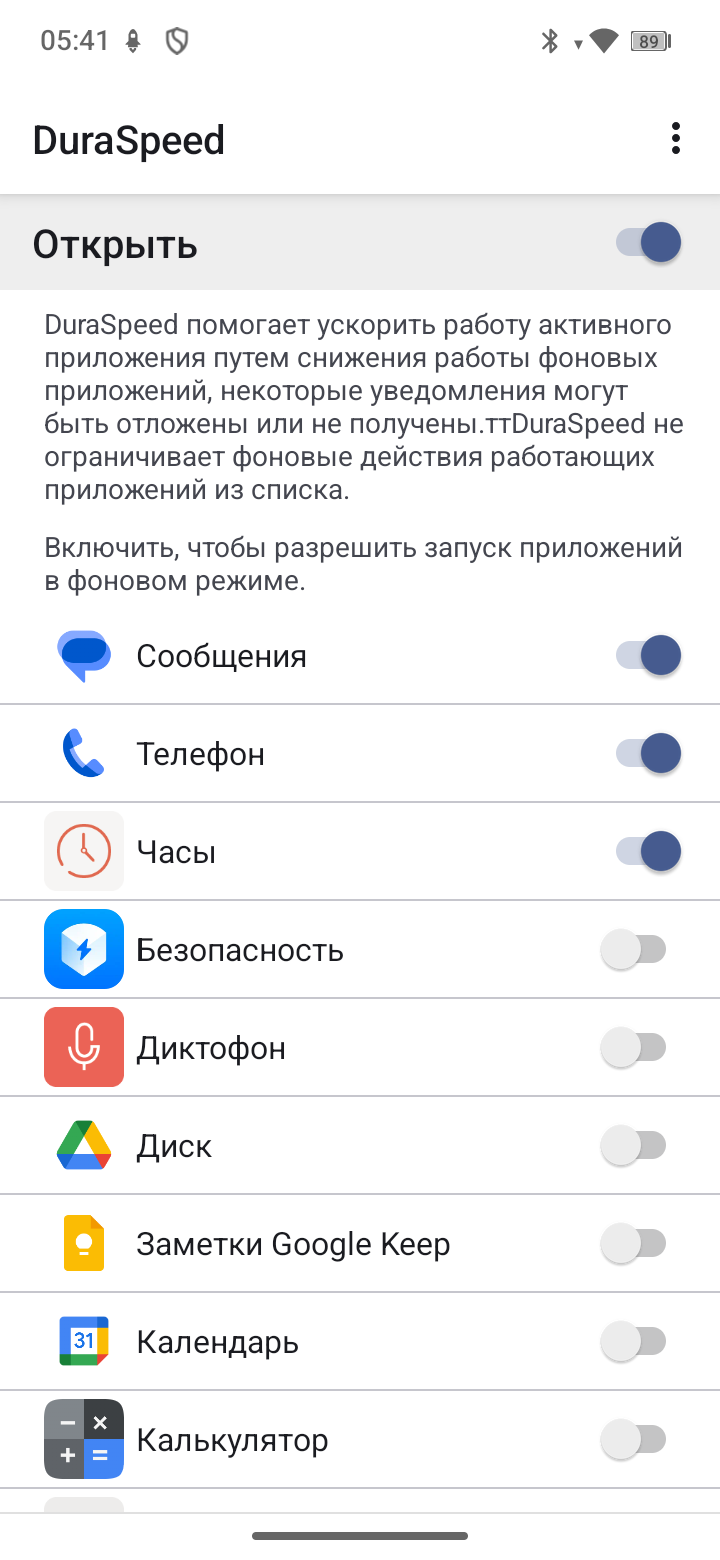Enable Заметки Google Keep toggle
Image resolution: width=720 pixels, height=1560 pixels.
click(634, 1244)
